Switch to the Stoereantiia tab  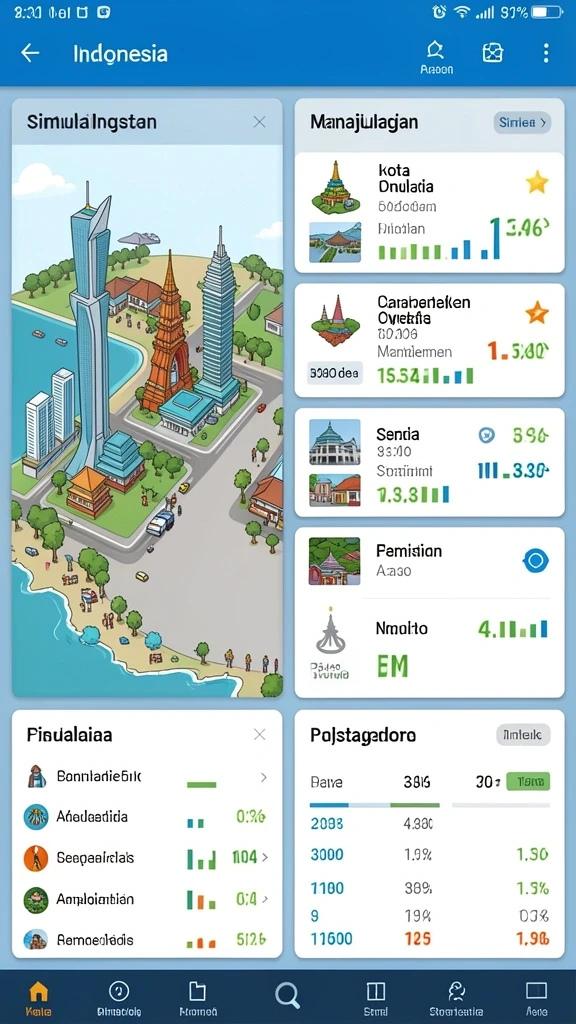click(456, 999)
